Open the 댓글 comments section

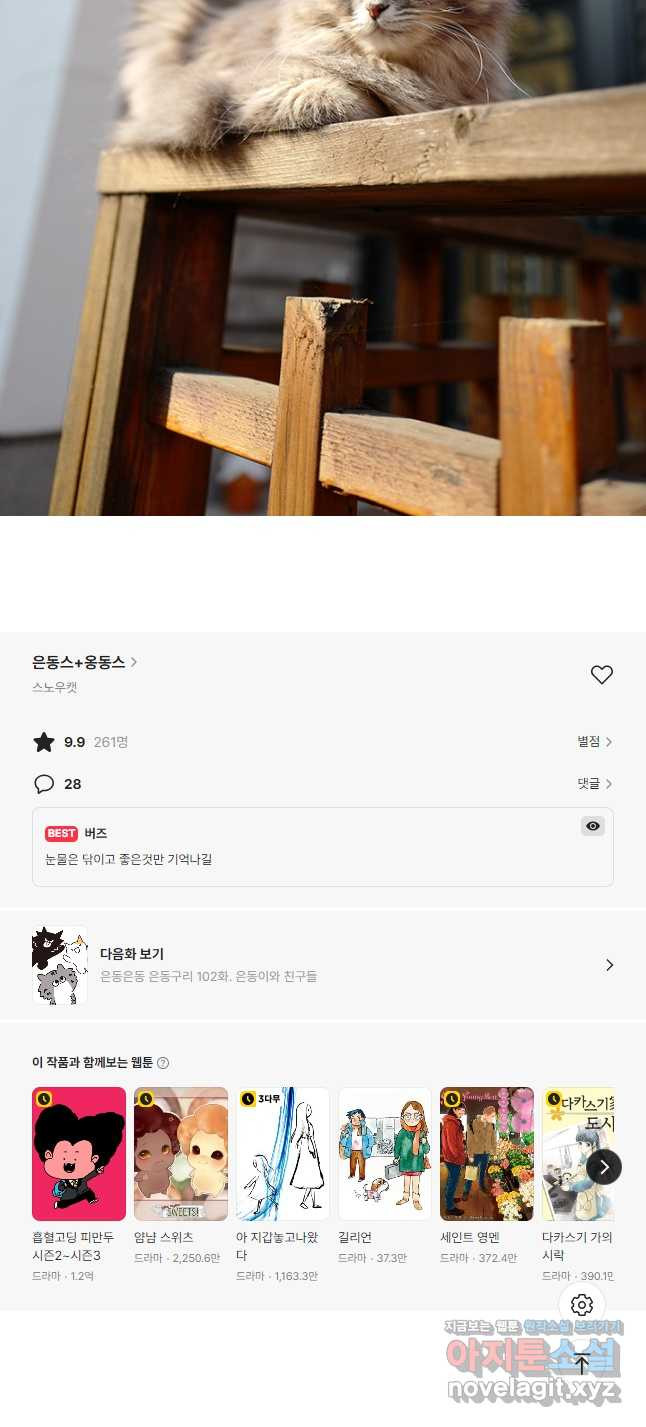click(x=594, y=784)
